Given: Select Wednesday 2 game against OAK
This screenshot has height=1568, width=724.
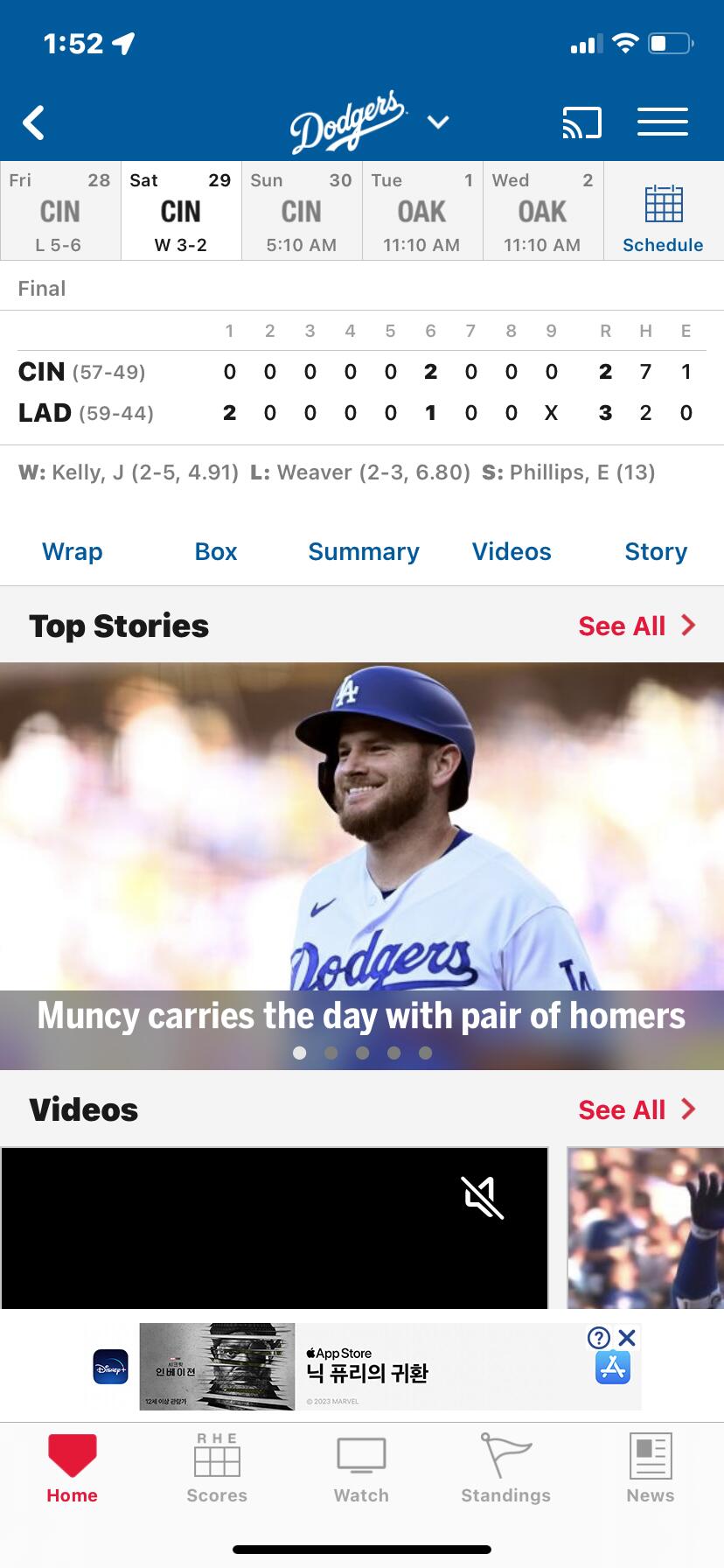Looking at the screenshot, I should 542,212.
